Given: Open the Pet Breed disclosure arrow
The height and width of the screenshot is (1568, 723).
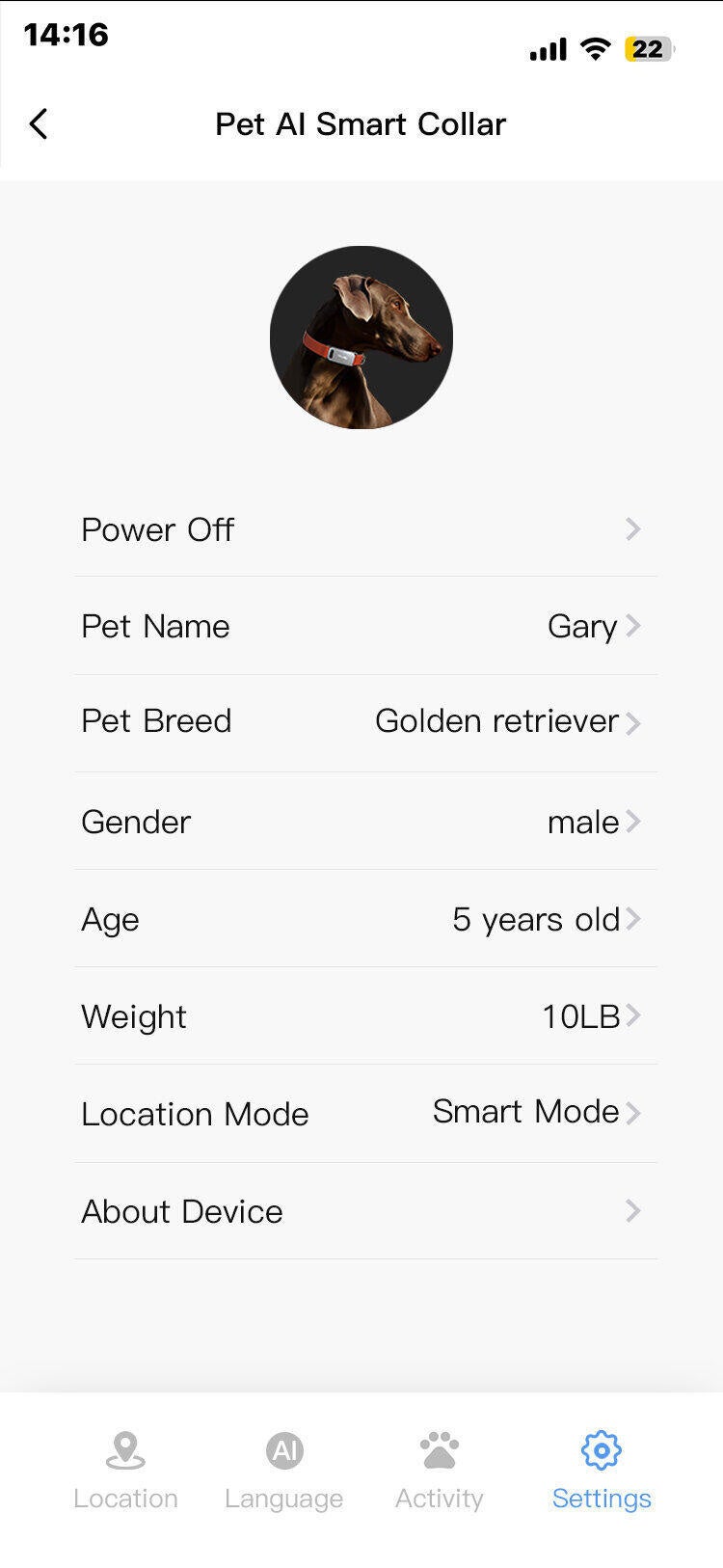Looking at the screenshot, I should point(633,723).
